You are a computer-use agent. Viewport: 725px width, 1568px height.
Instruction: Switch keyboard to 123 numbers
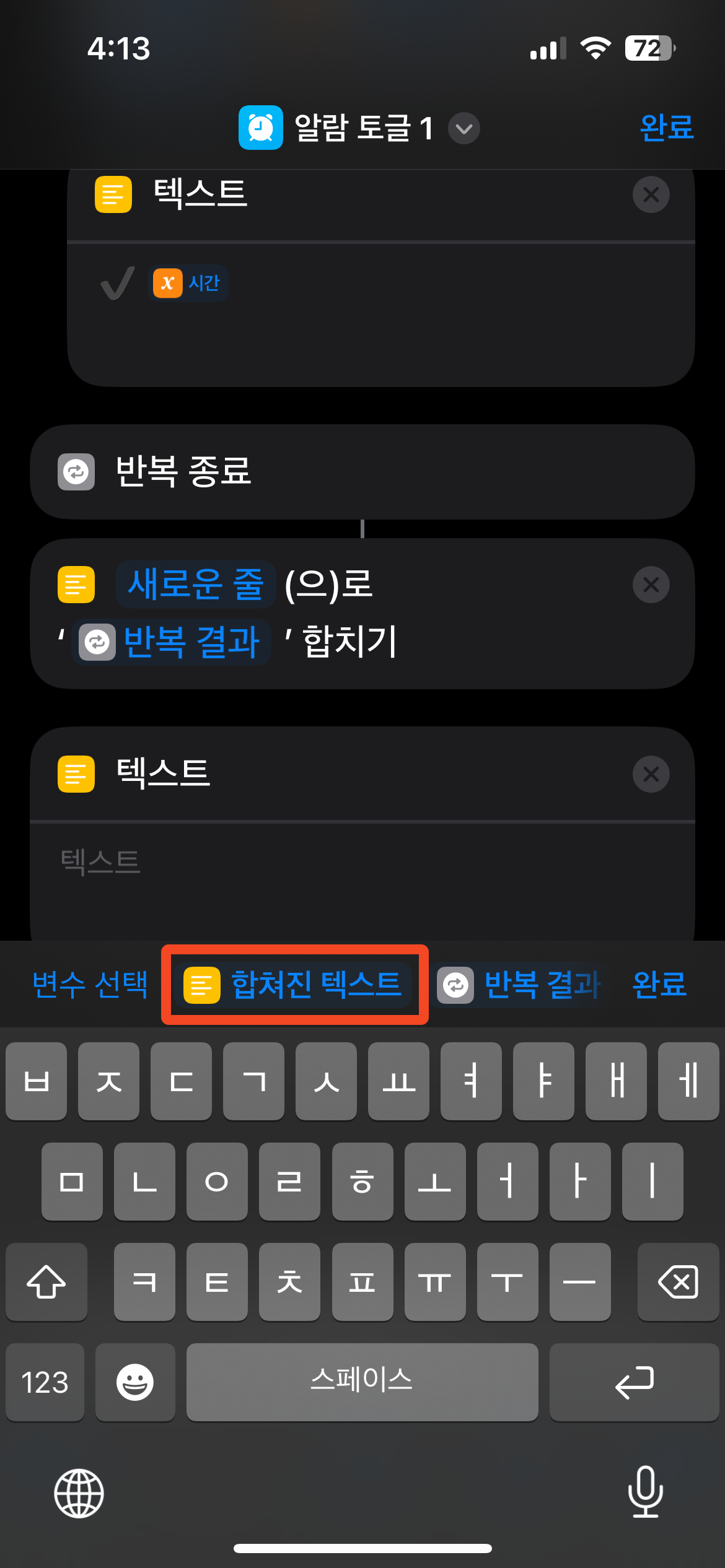45,1382
